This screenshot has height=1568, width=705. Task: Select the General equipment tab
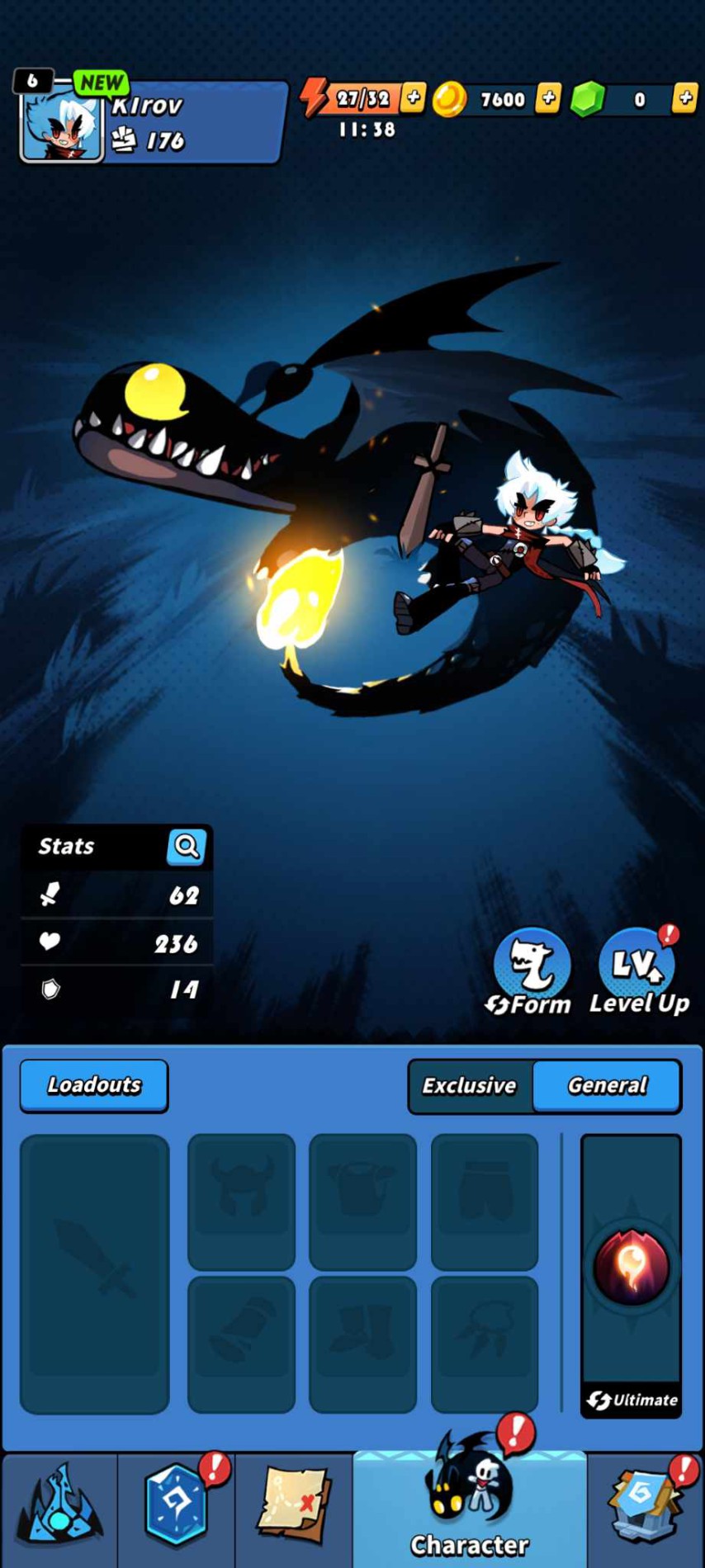pyautogui.click(x=607, y=1085)
